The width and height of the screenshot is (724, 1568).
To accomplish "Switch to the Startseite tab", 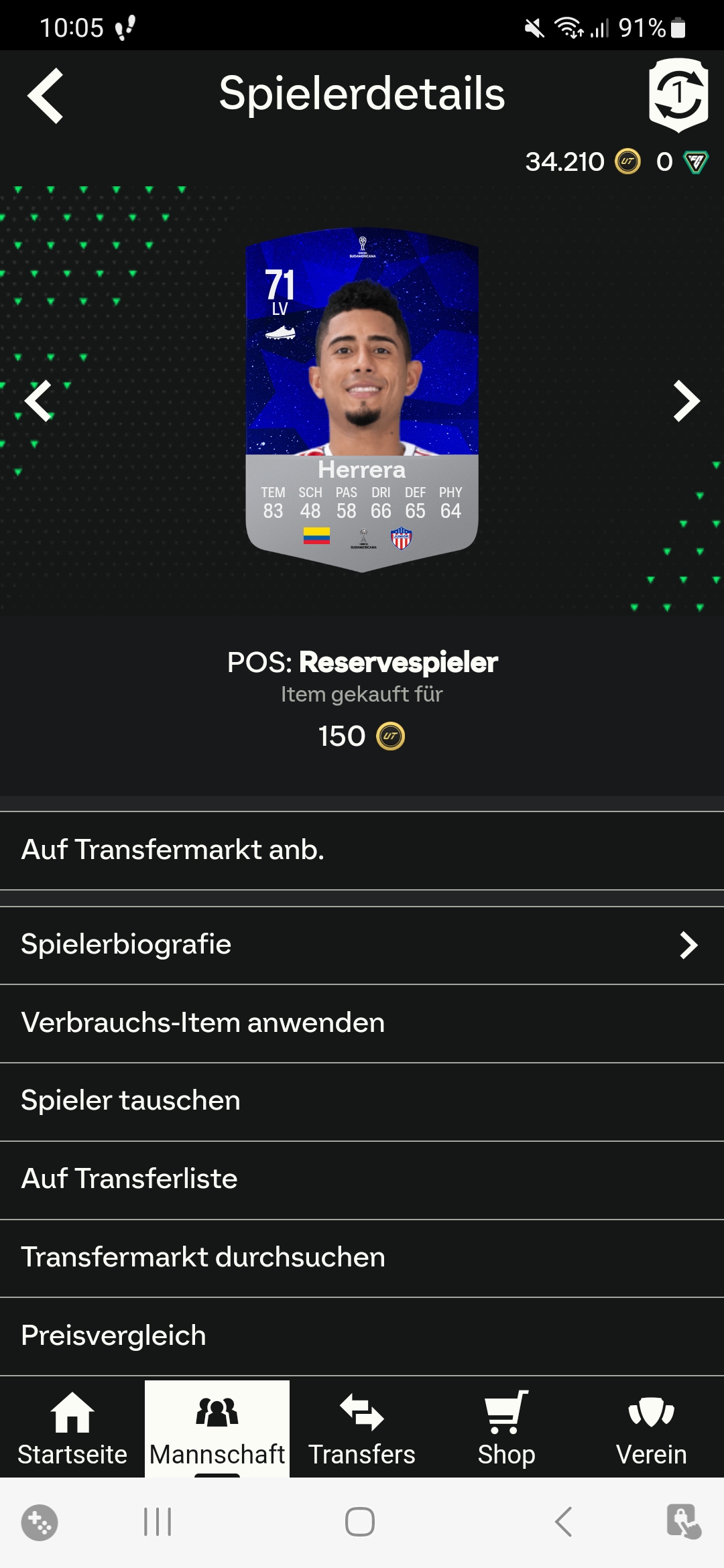I will point(72,1429).
